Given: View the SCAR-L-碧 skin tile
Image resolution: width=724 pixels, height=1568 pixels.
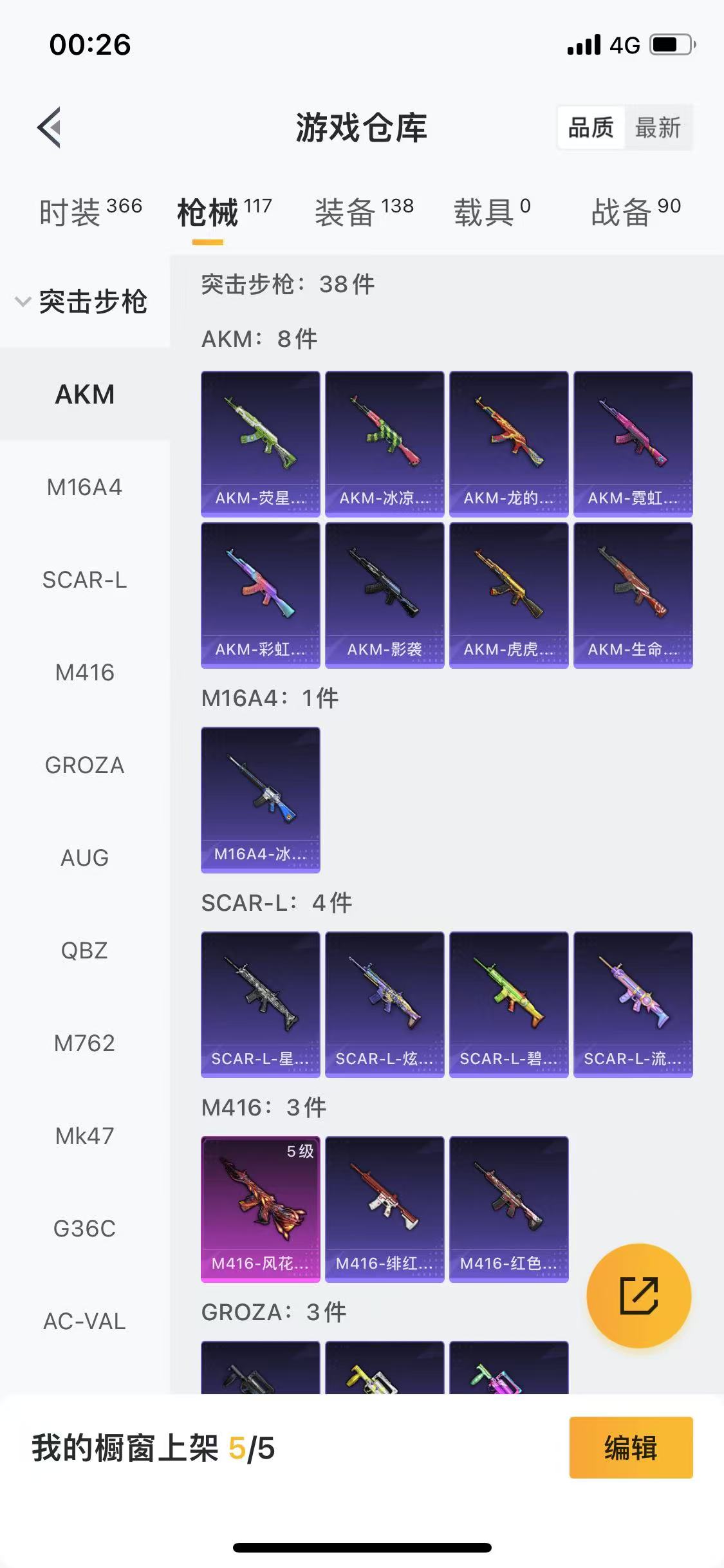Looking at the screenshot, I should click(509, 1005).
